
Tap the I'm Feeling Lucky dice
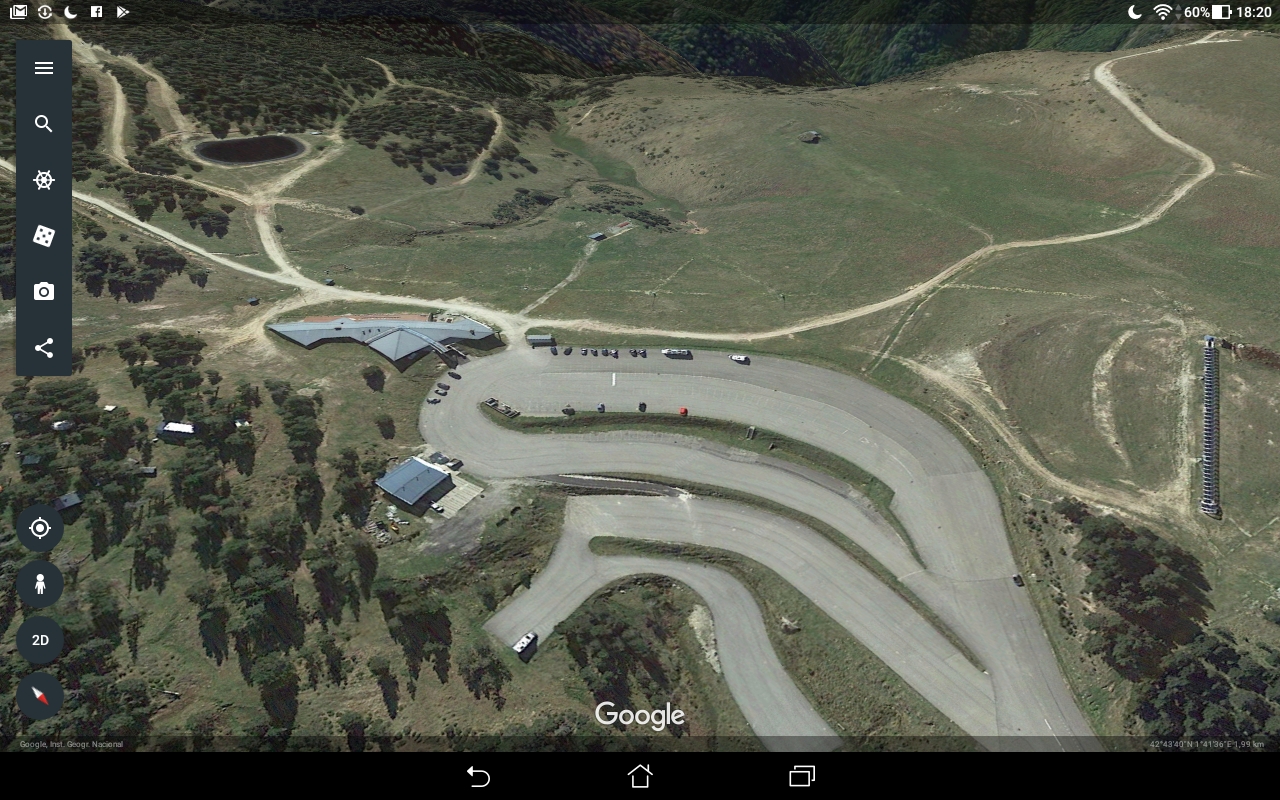pyautogui.click(x=43, y=236)
